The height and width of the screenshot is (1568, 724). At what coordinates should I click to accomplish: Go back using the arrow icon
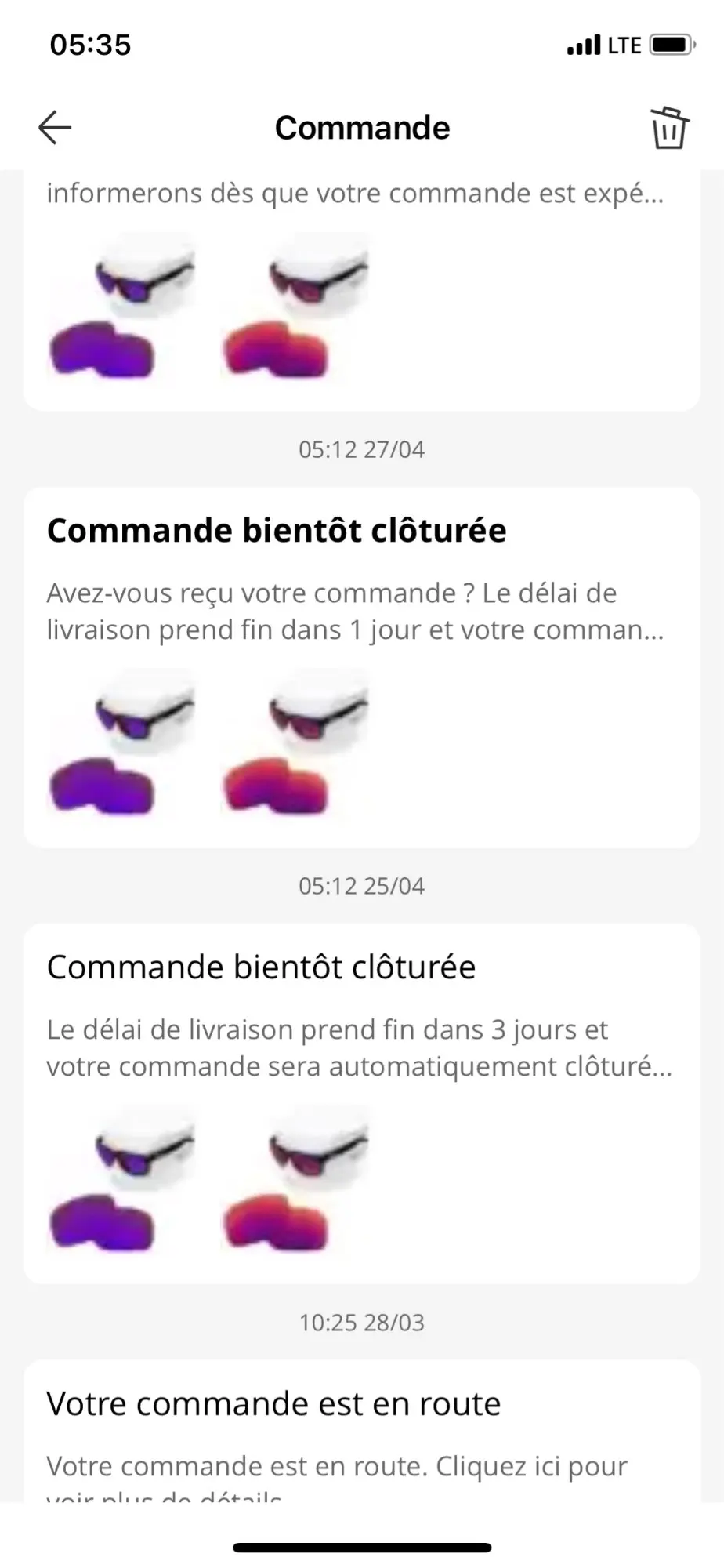coord(55,127)
